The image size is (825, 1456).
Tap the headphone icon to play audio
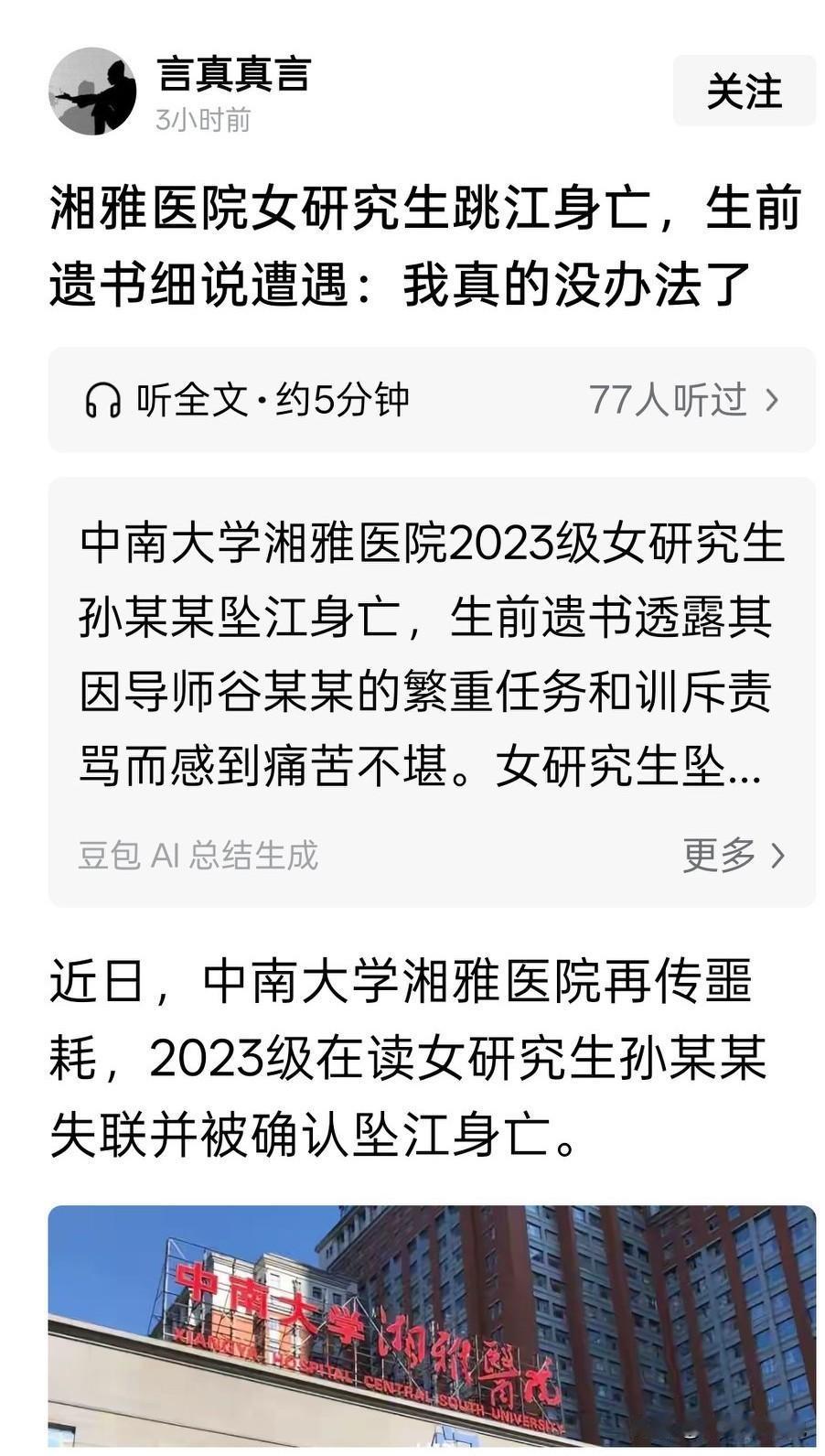pyautogui.click(x=103, y=400)
